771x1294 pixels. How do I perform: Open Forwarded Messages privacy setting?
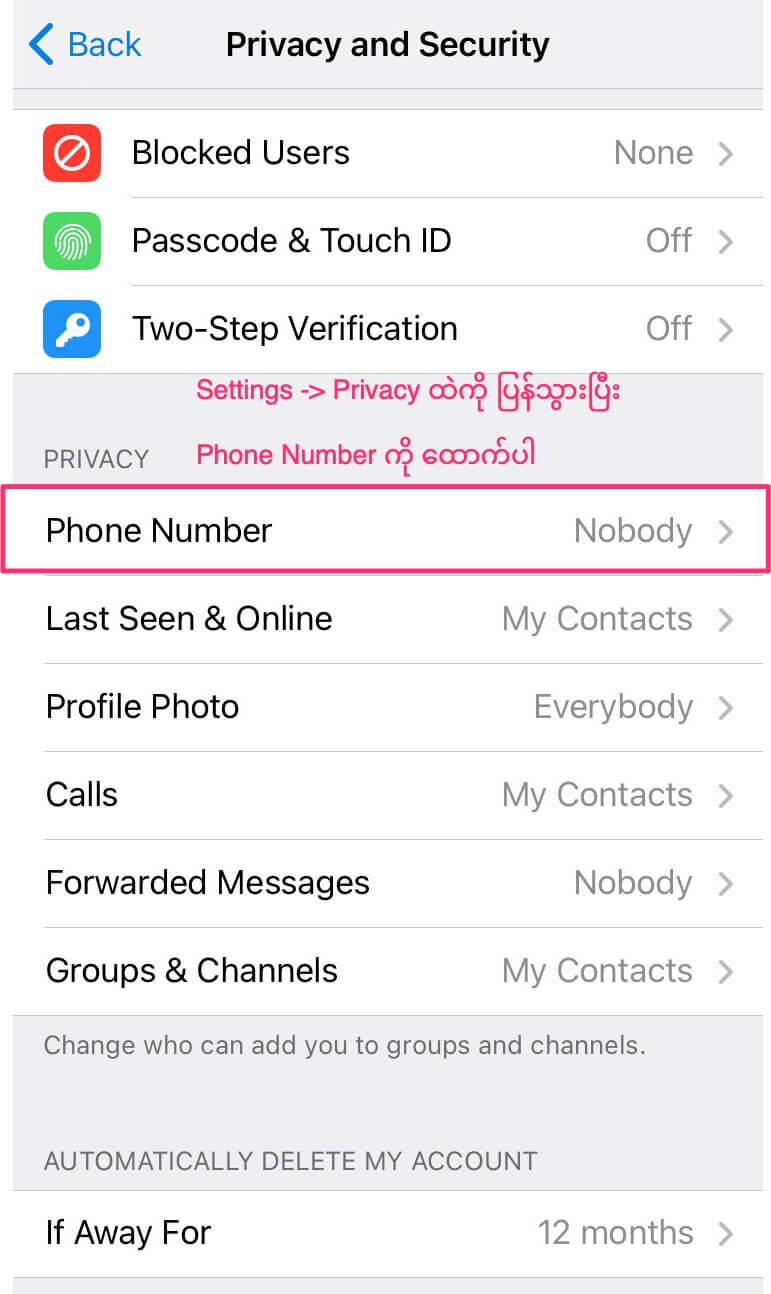tap(388, 883)
